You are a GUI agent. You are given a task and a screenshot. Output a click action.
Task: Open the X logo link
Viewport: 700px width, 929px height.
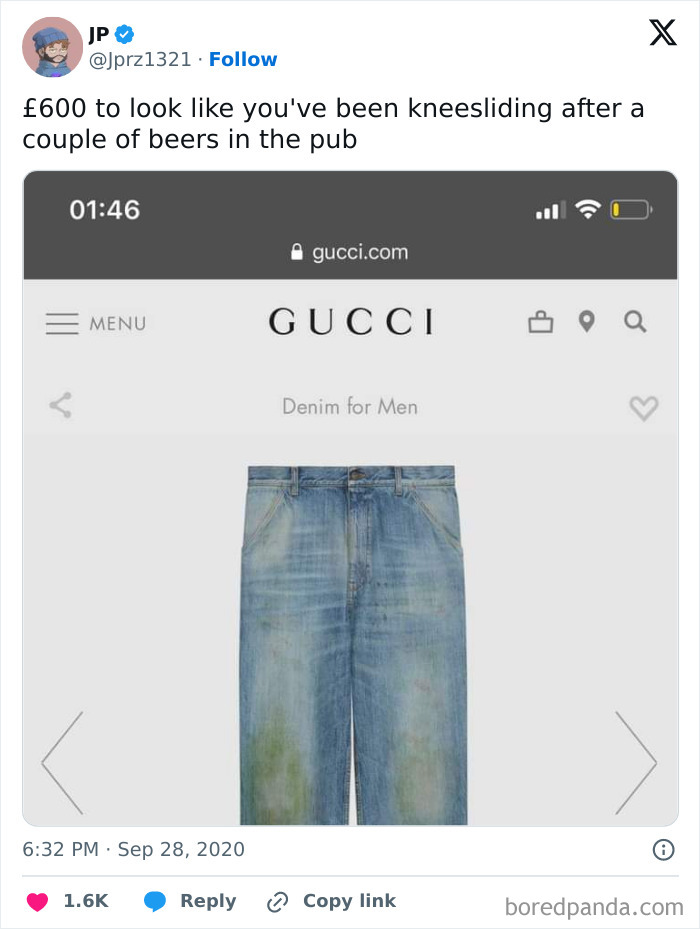663,33
